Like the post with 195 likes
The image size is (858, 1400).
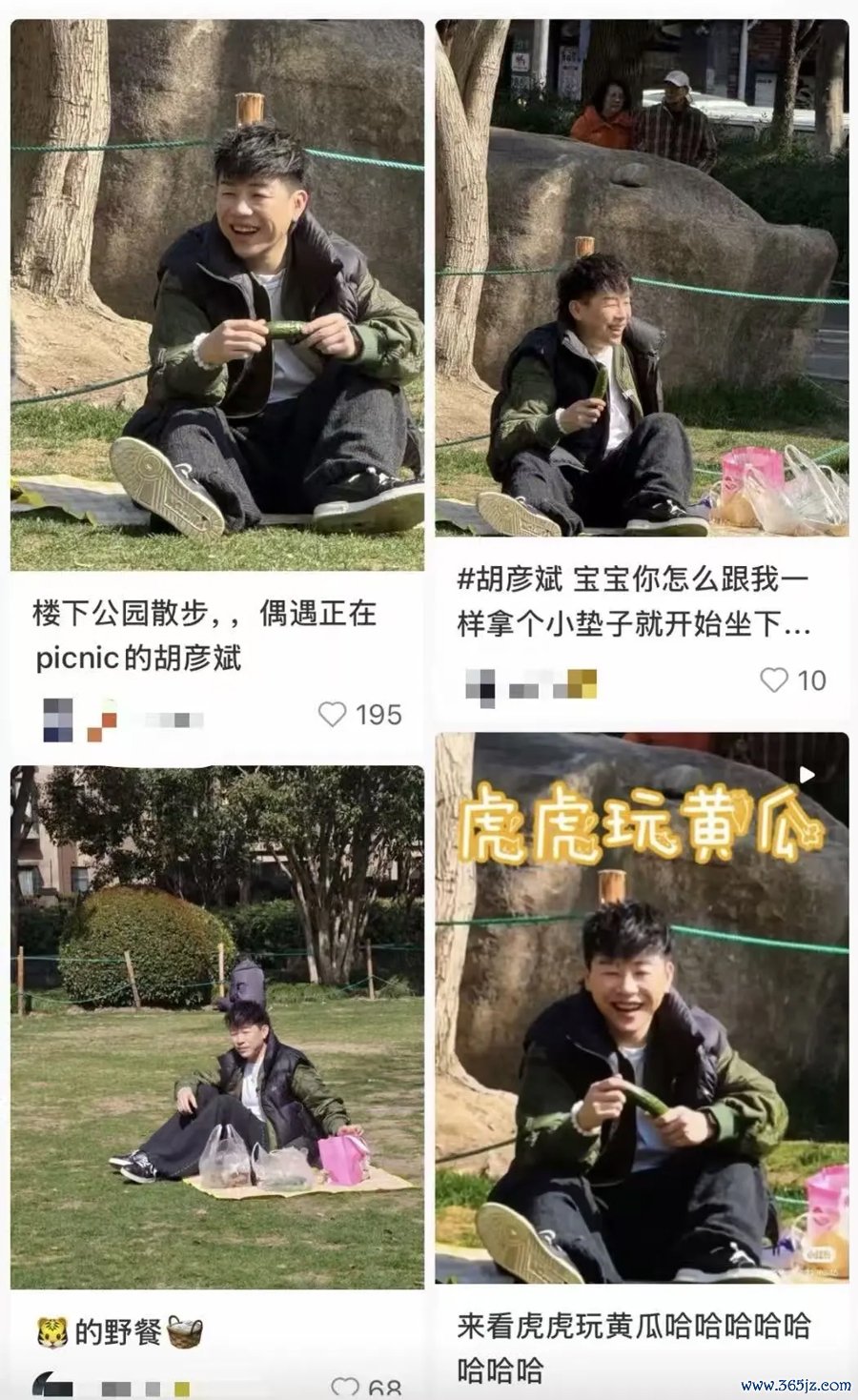pos(333,714)
